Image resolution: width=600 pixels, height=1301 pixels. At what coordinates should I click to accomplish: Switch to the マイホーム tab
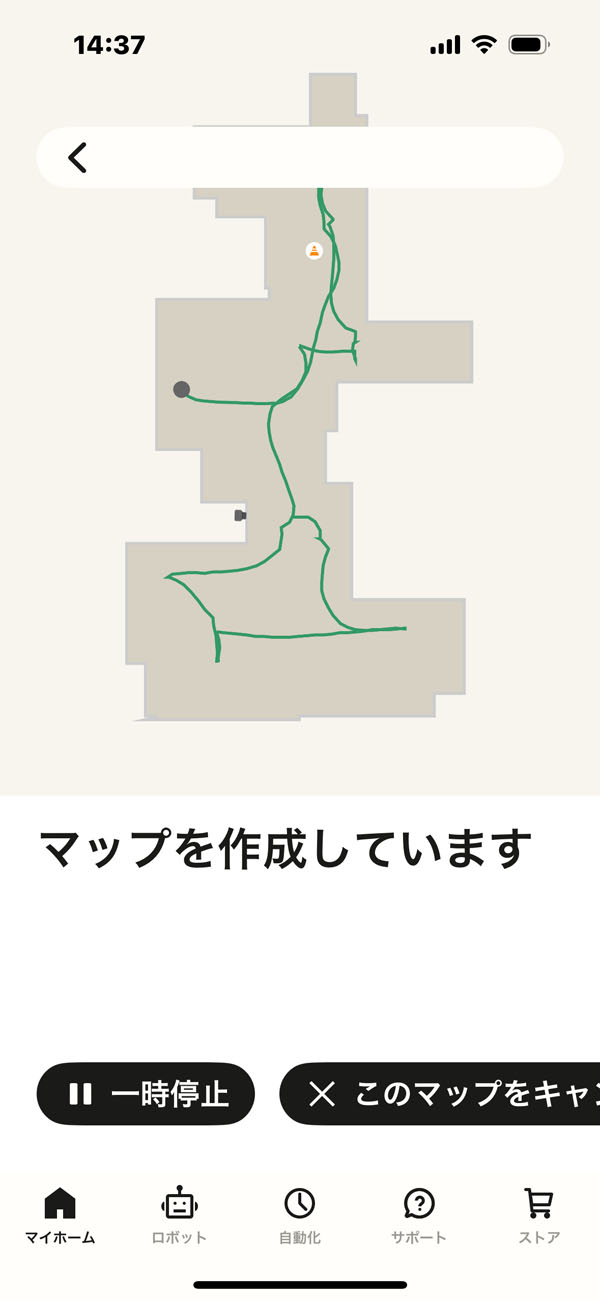click(x=60, y=1215)
